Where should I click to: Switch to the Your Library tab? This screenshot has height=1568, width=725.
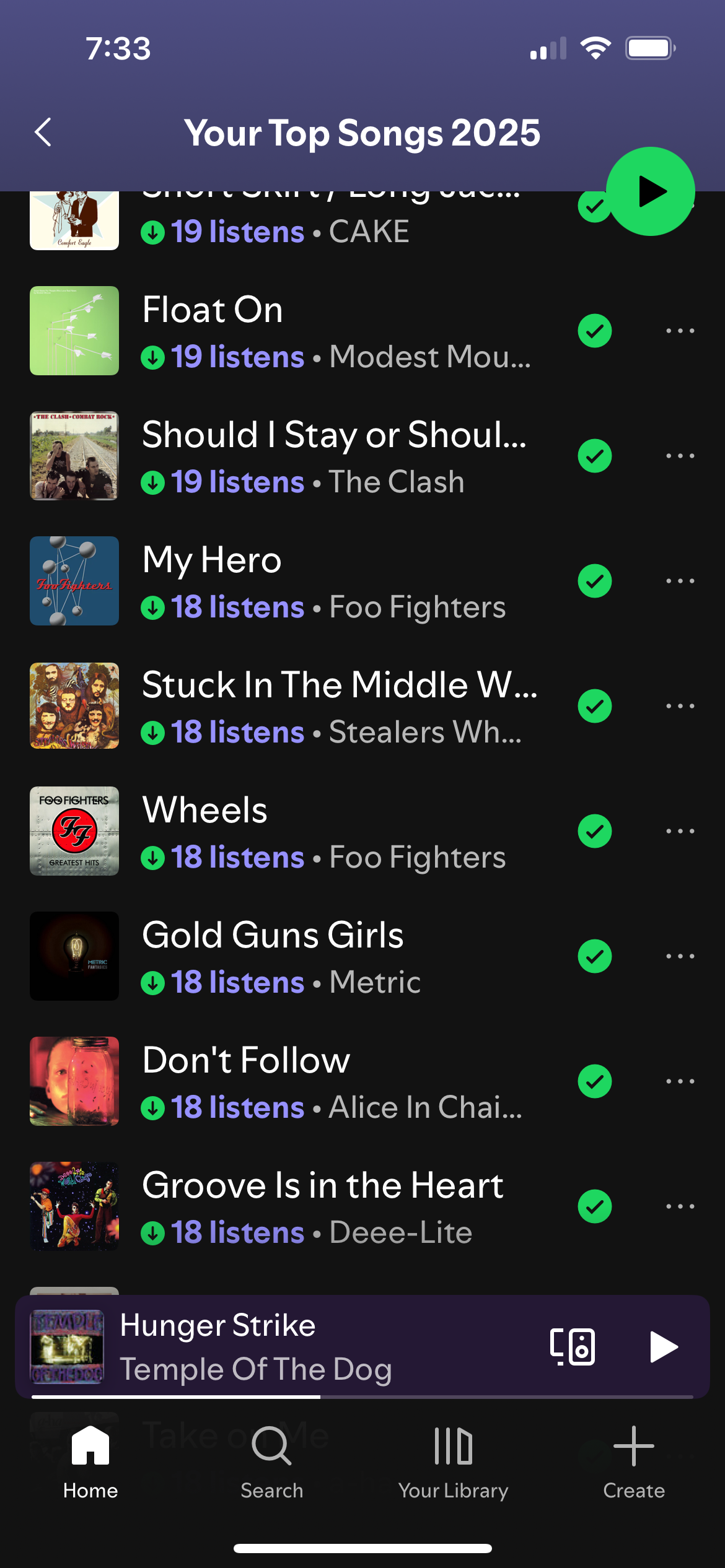[453, 1461]
